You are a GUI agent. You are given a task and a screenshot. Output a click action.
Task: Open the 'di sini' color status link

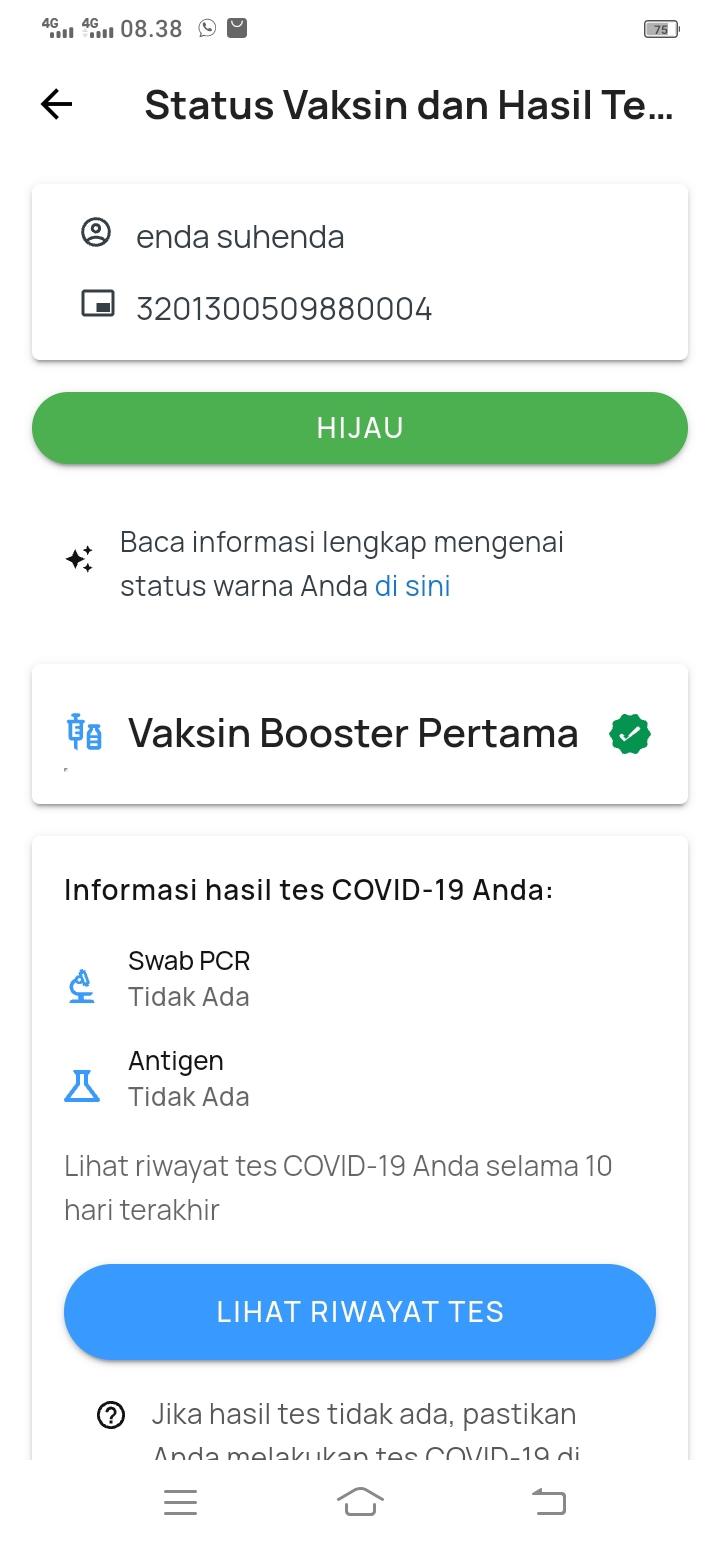[412, 586]
